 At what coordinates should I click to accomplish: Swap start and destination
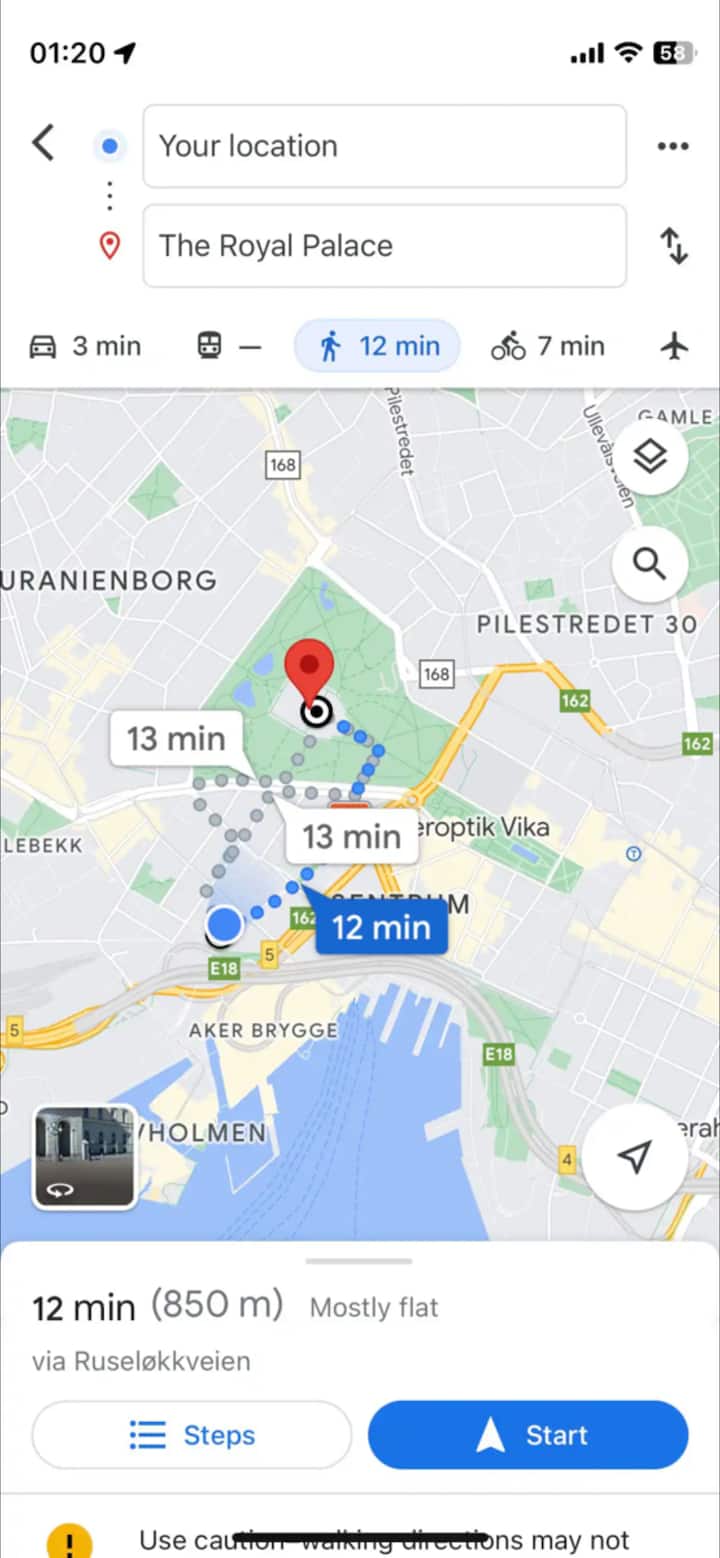[x=675, y=246]
